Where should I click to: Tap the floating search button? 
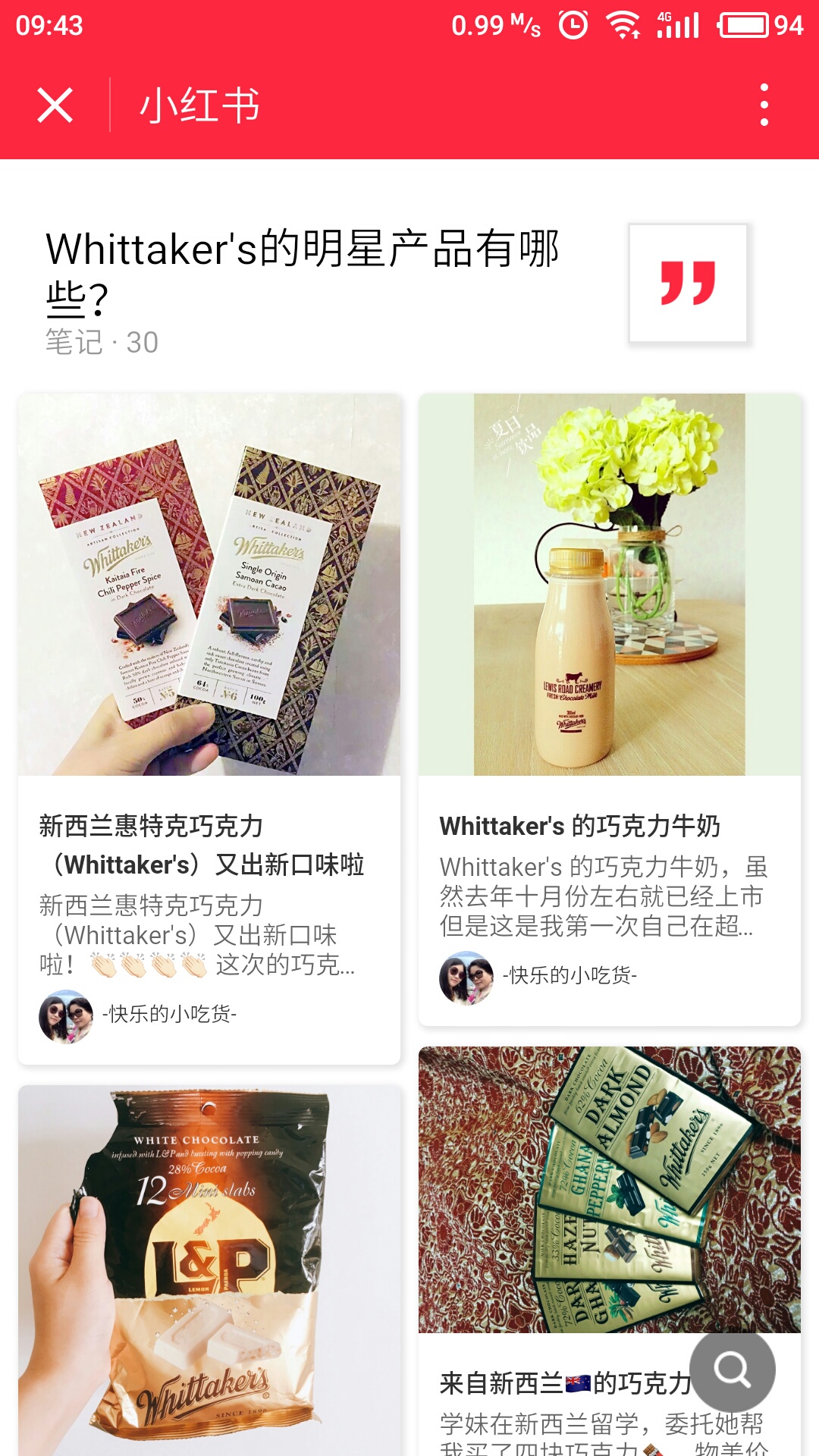(x=733, y=1370)
